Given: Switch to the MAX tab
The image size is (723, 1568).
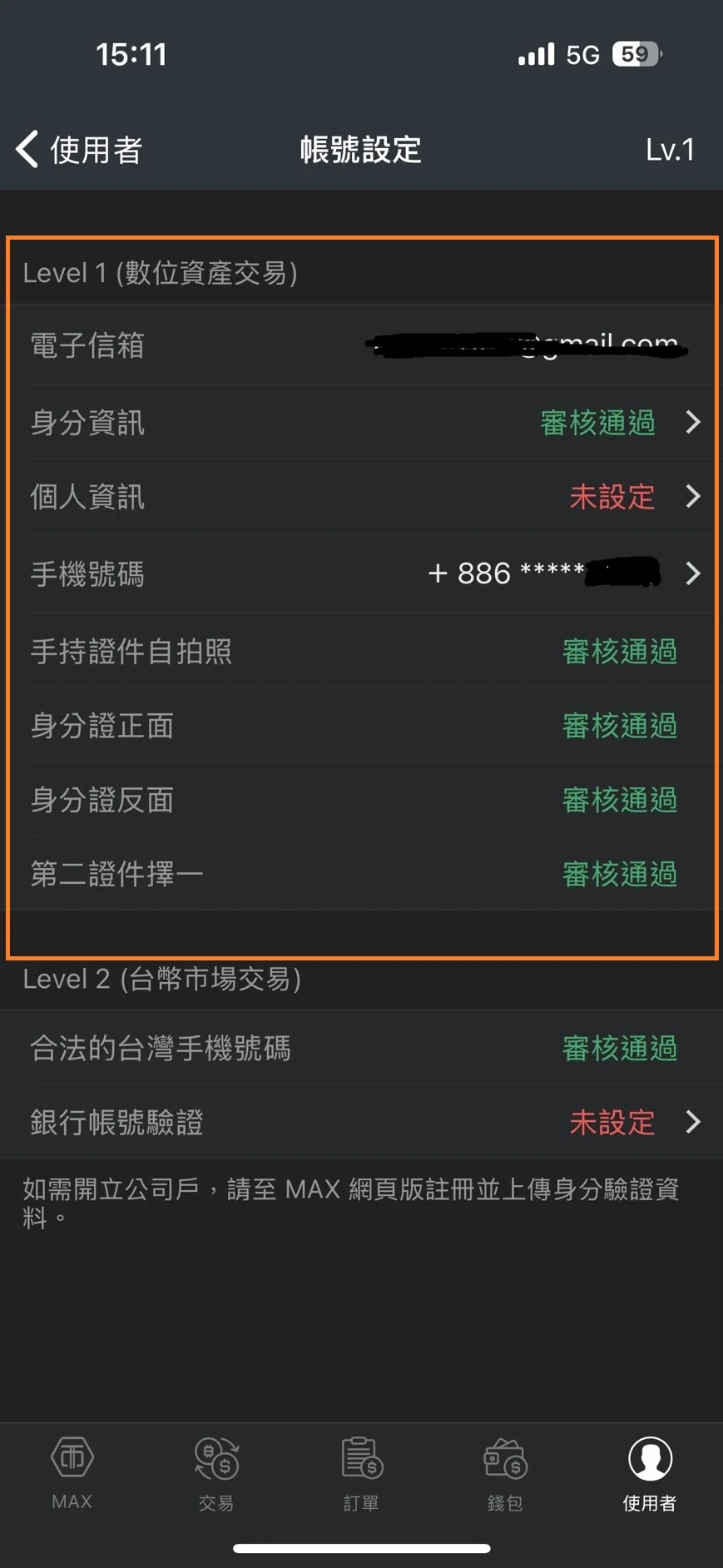Looking at the screenshot, I should click(72, 1473).
